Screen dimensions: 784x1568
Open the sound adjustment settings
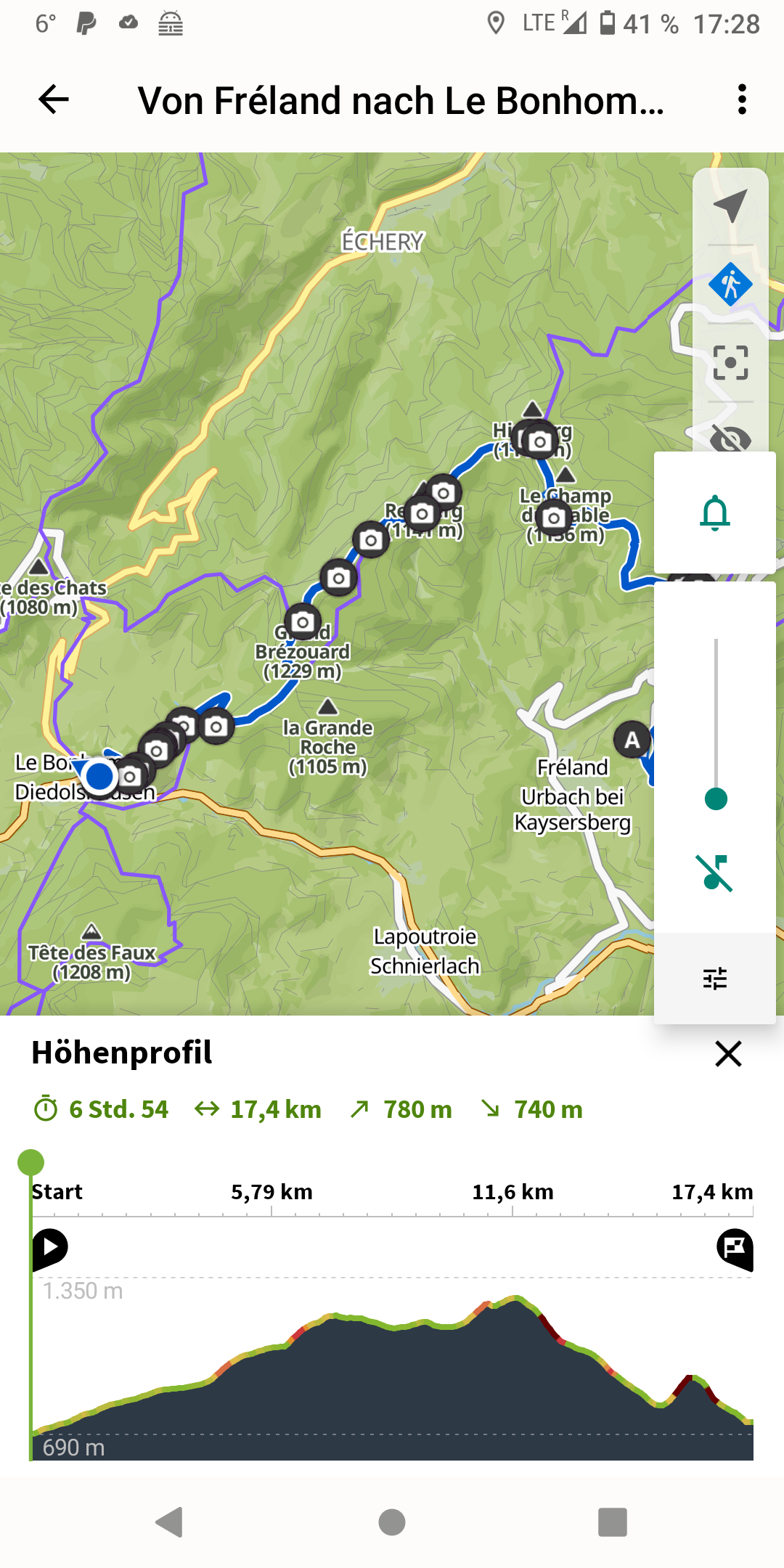point(715,978)
